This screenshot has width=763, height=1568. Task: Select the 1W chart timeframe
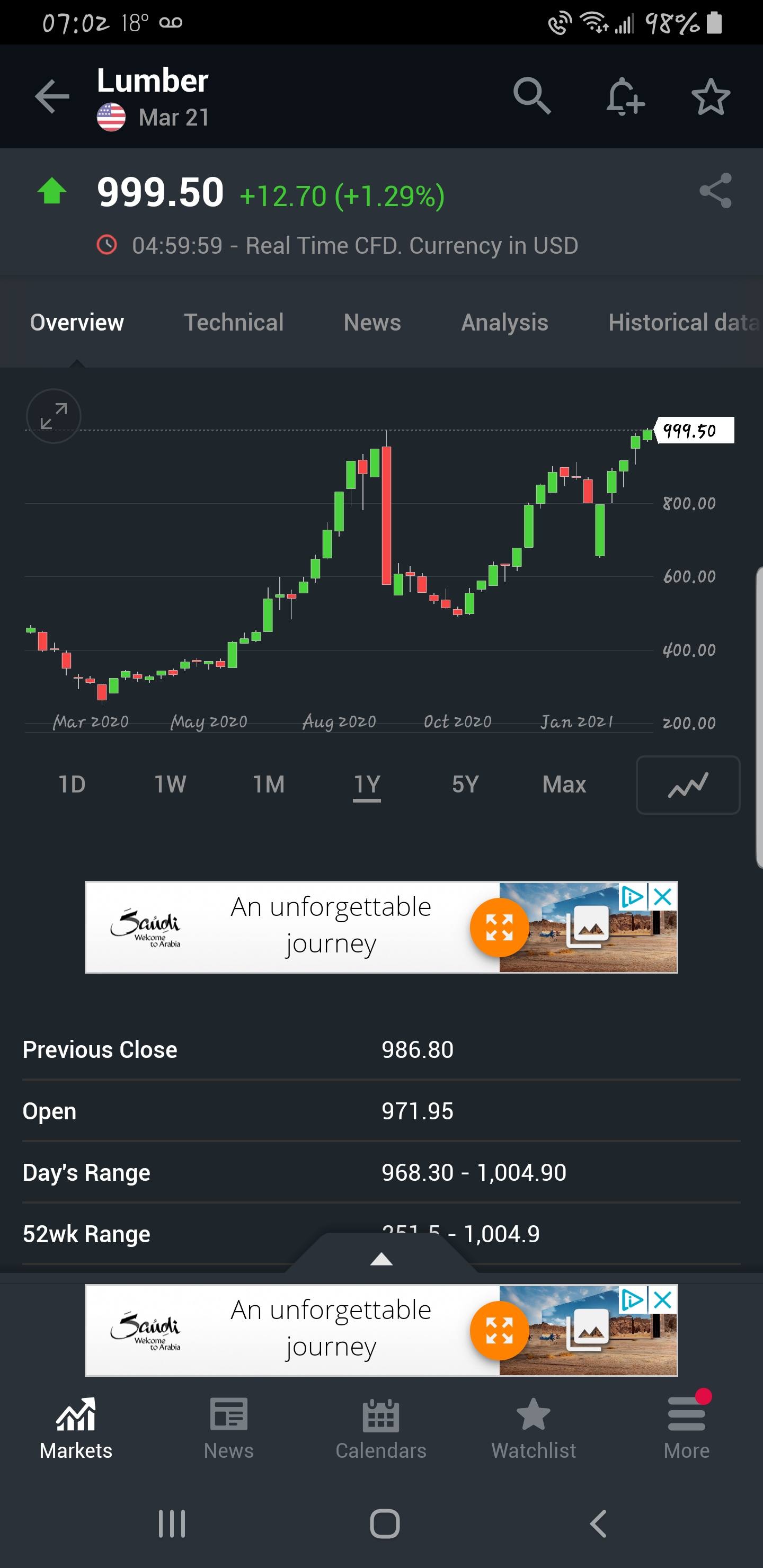[x=171, y=784]
